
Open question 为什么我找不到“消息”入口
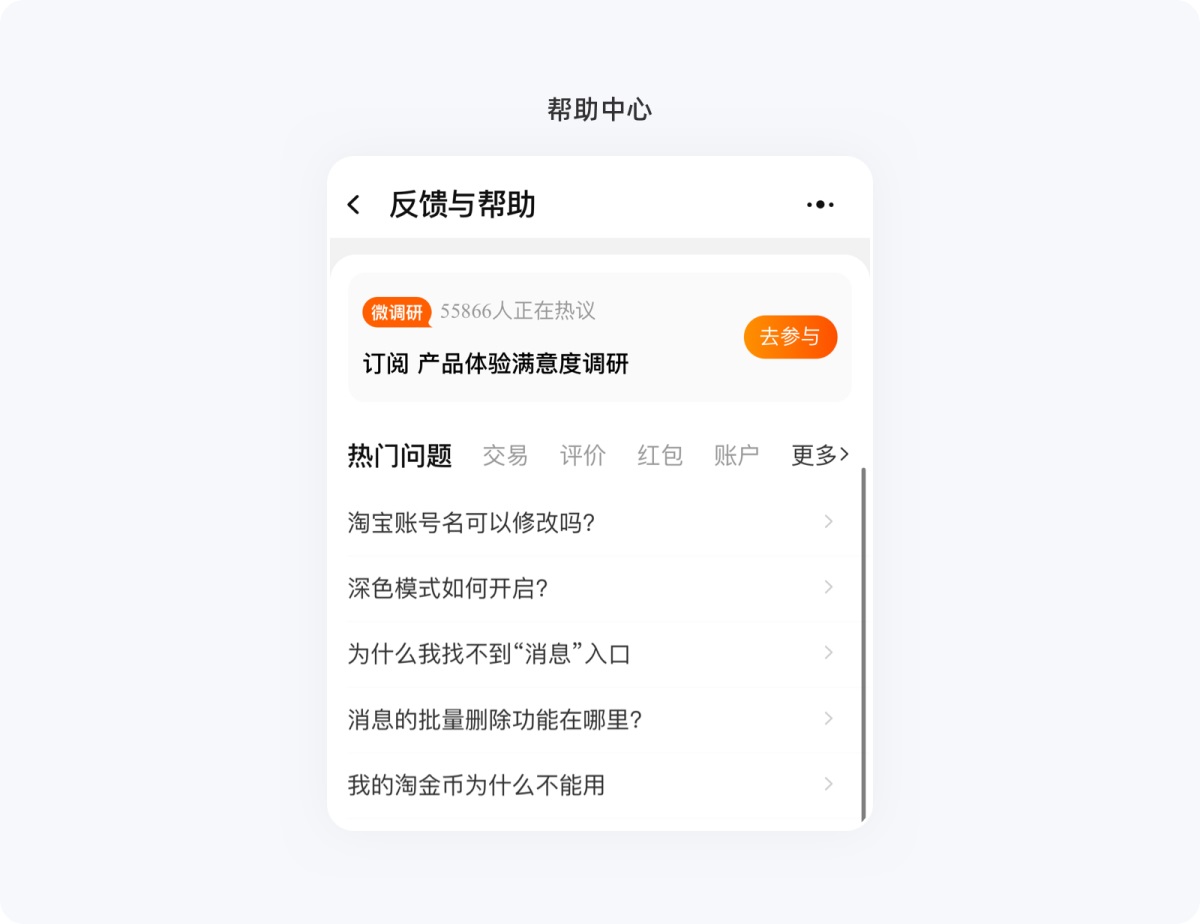590,654
